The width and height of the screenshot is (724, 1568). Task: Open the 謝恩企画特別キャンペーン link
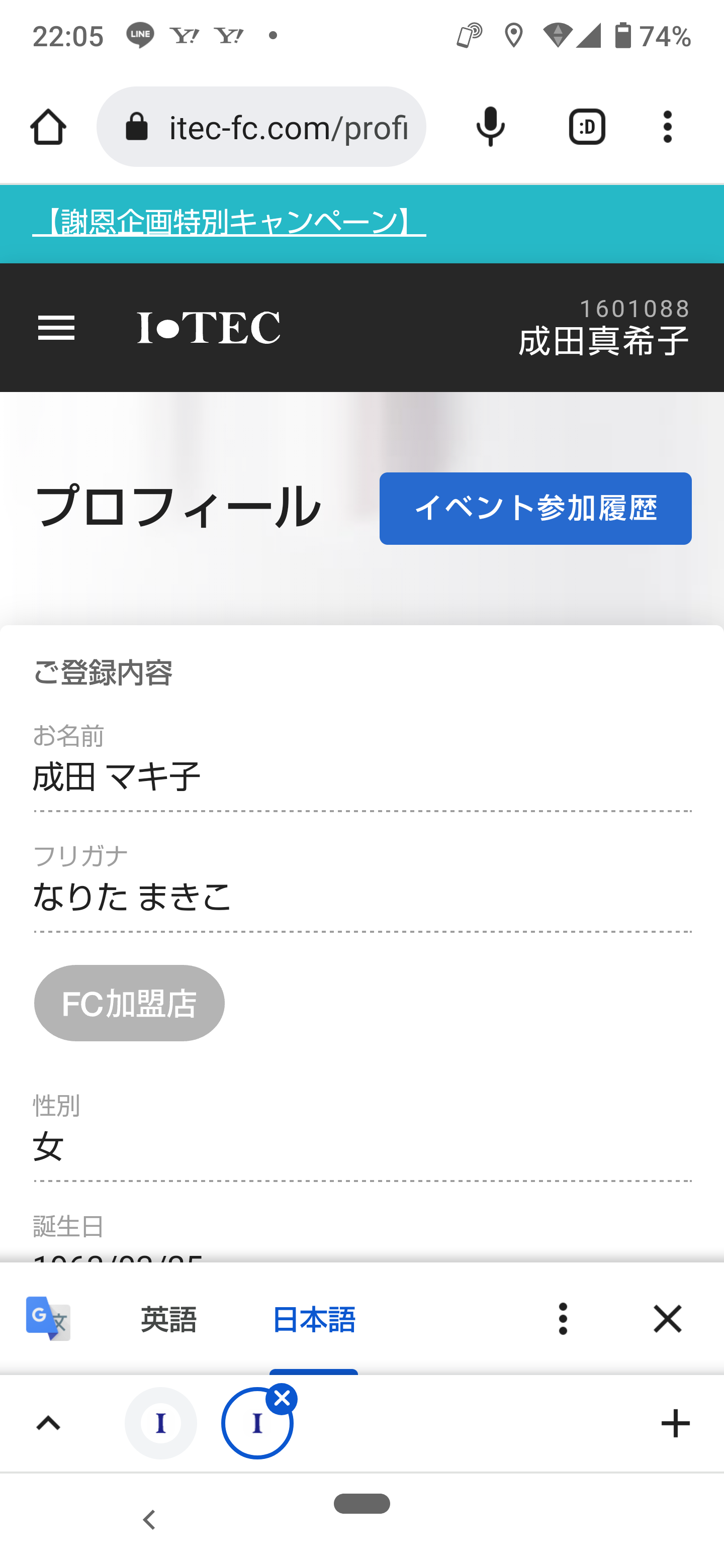click(229, 222)
